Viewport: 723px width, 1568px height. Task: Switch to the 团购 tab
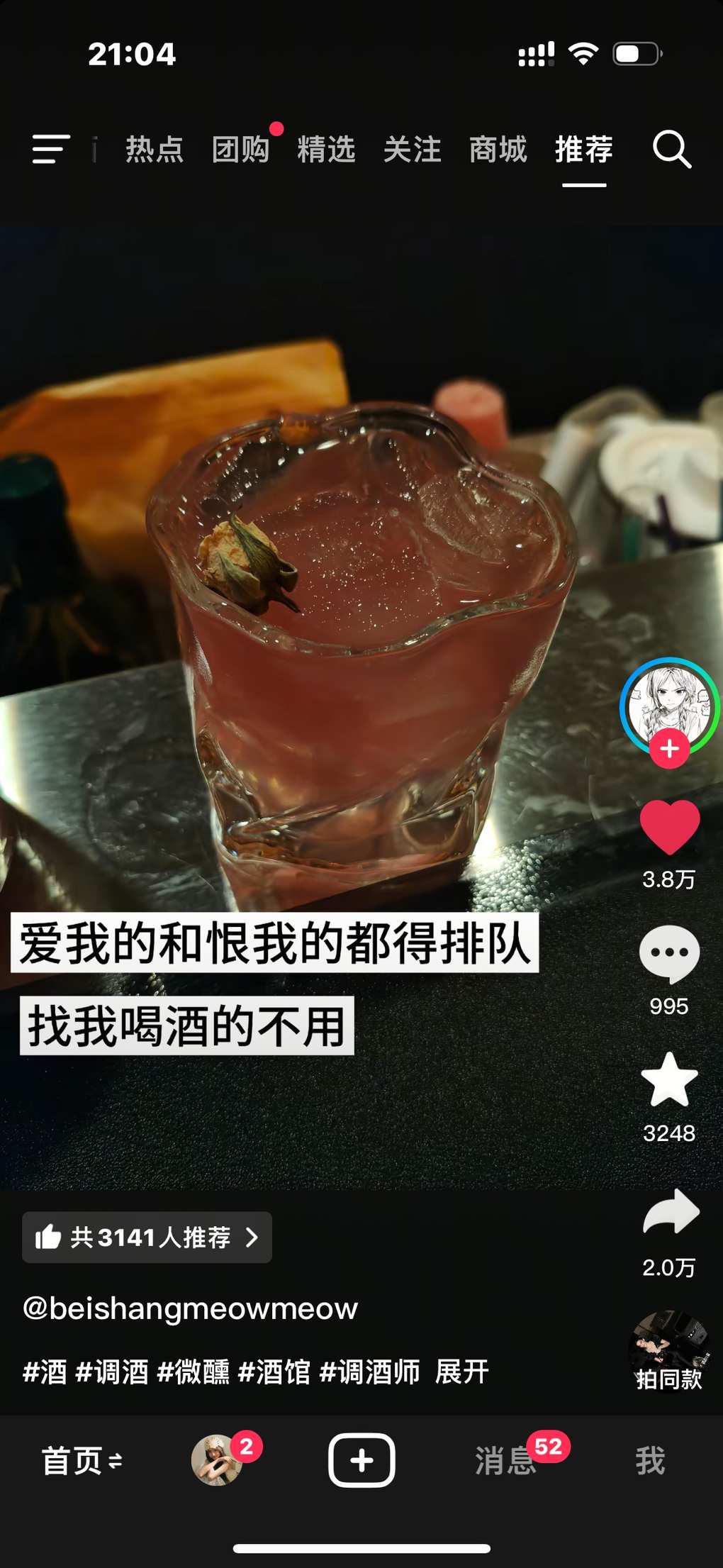tap(241, 150)
